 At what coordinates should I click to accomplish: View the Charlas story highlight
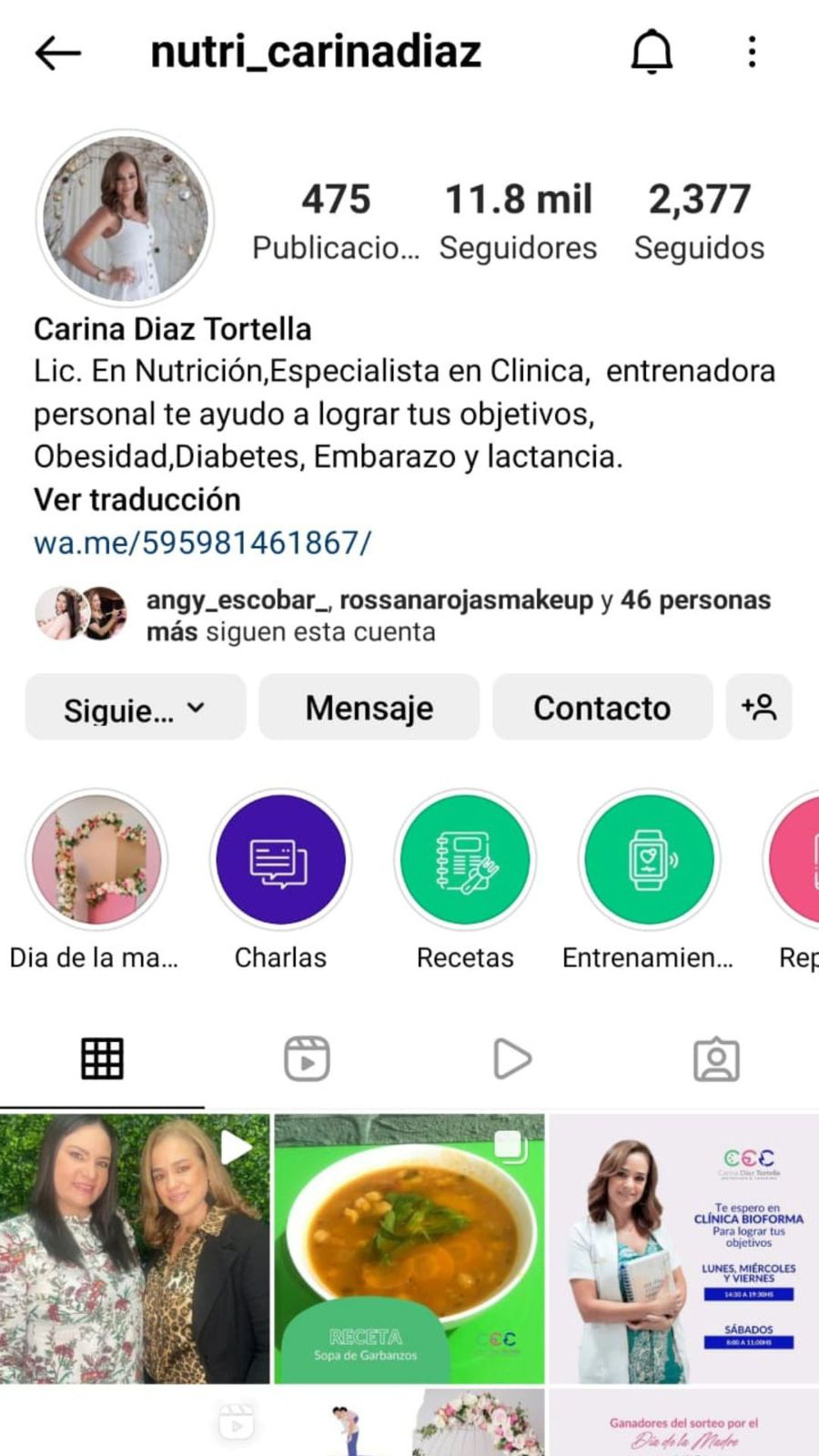click(x=280, y=860)
